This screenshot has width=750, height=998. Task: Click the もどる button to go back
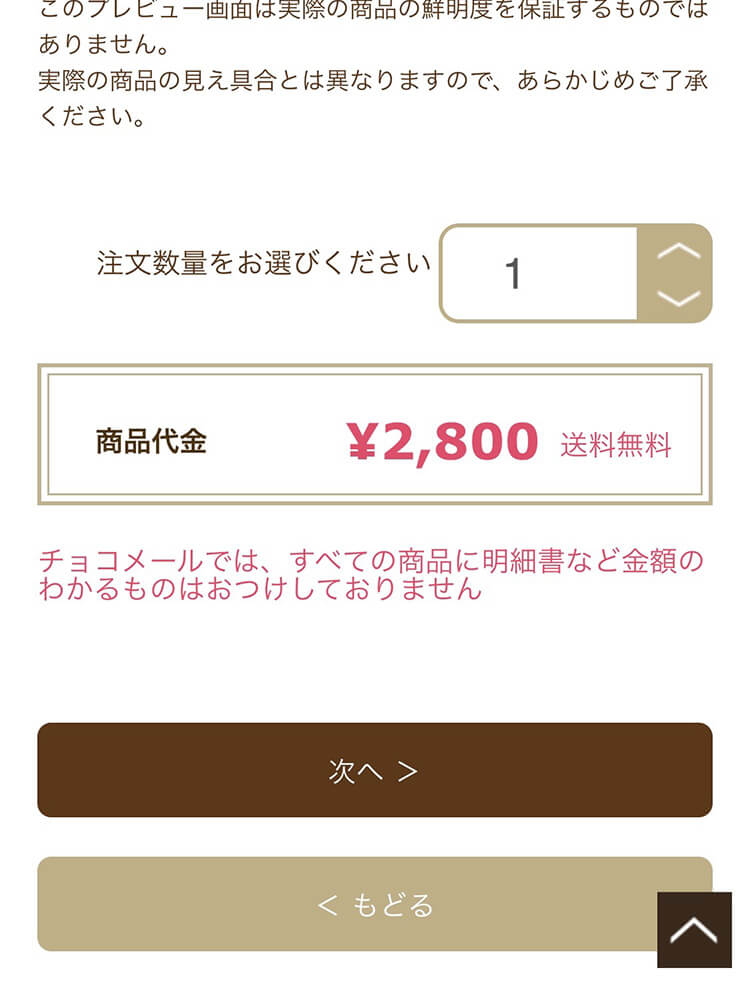[375, 905]
